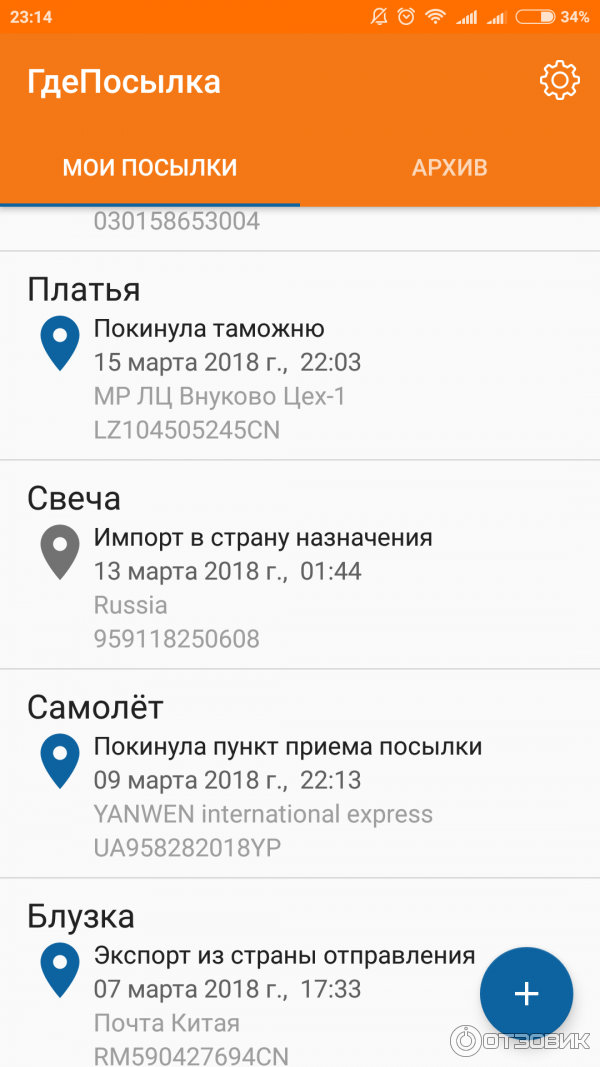Select the Мои посылки tab
Viewport: 600px width, 1067px height.
[150, 167]
